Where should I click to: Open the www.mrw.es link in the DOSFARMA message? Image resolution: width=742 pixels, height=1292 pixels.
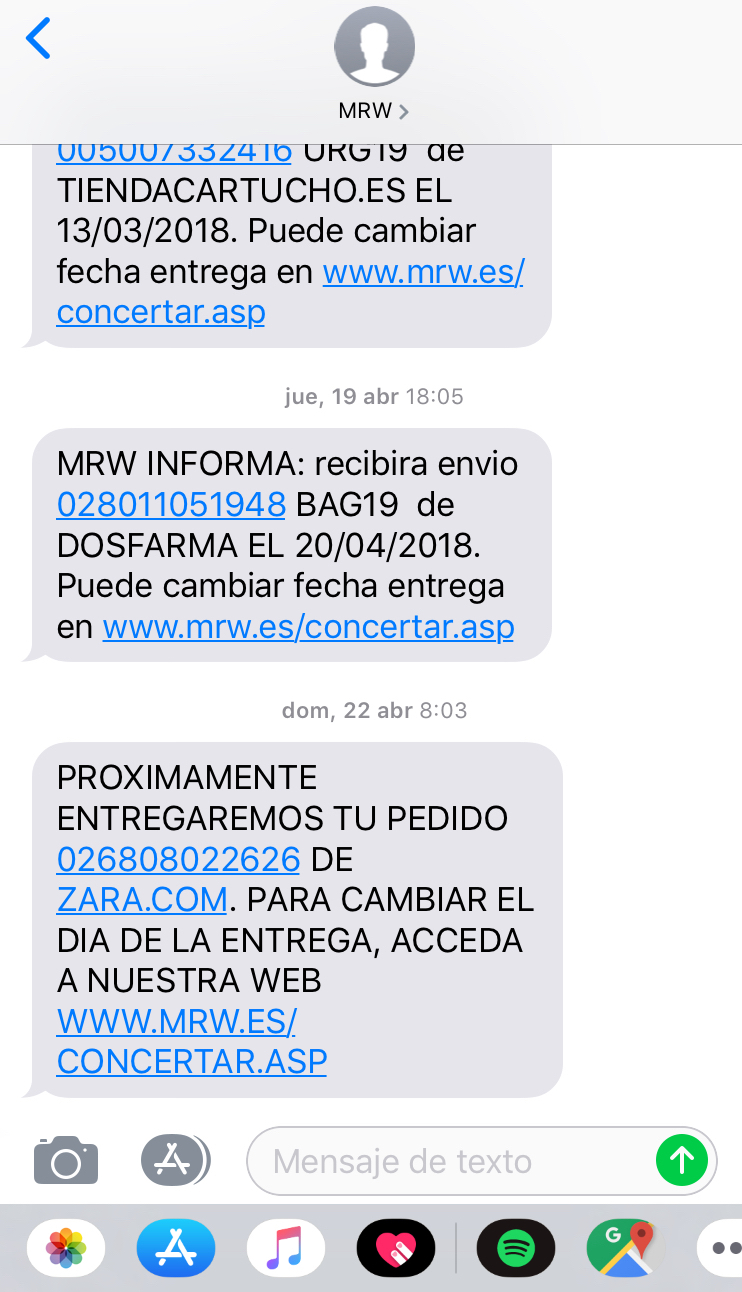pos(308,627)
